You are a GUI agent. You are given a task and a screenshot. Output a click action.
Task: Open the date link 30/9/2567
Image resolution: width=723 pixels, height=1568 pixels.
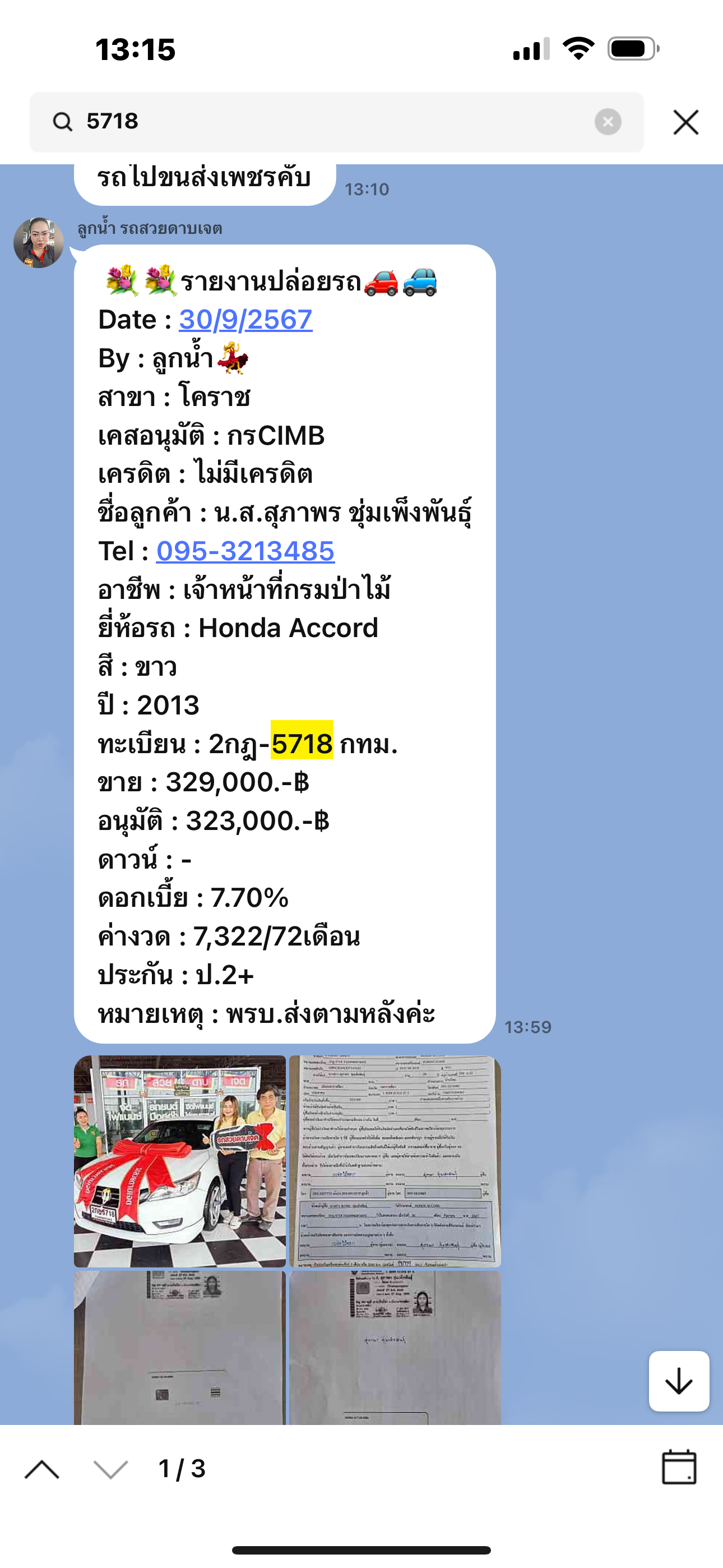(246, 320)
